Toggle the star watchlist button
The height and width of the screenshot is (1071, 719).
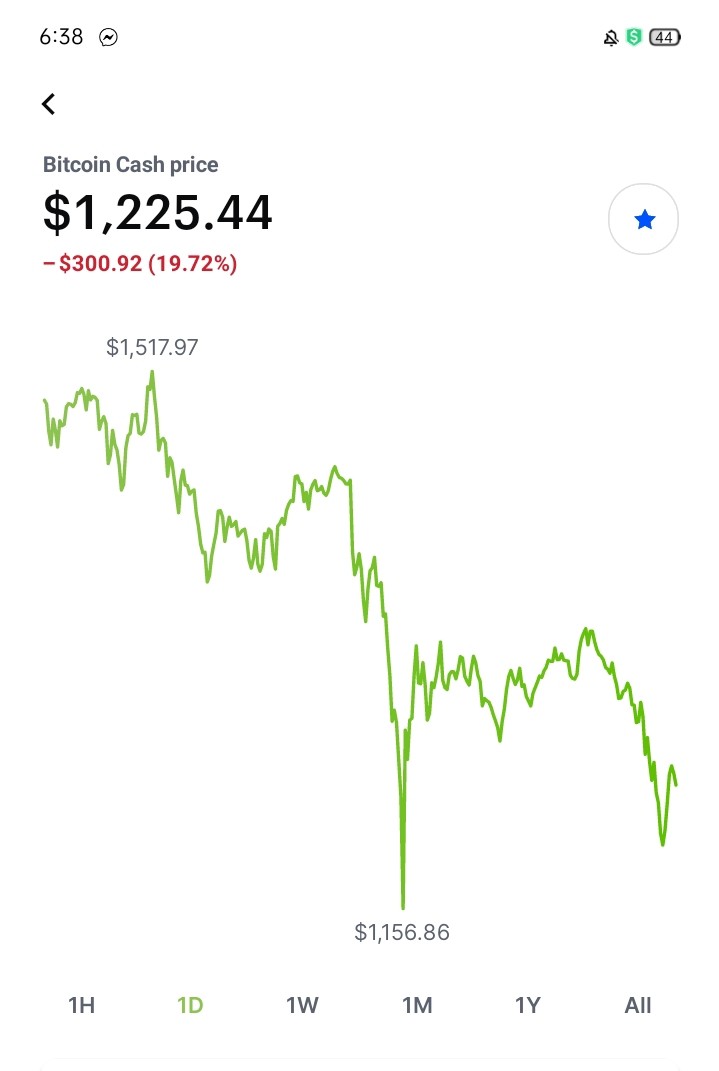(643, 219)
